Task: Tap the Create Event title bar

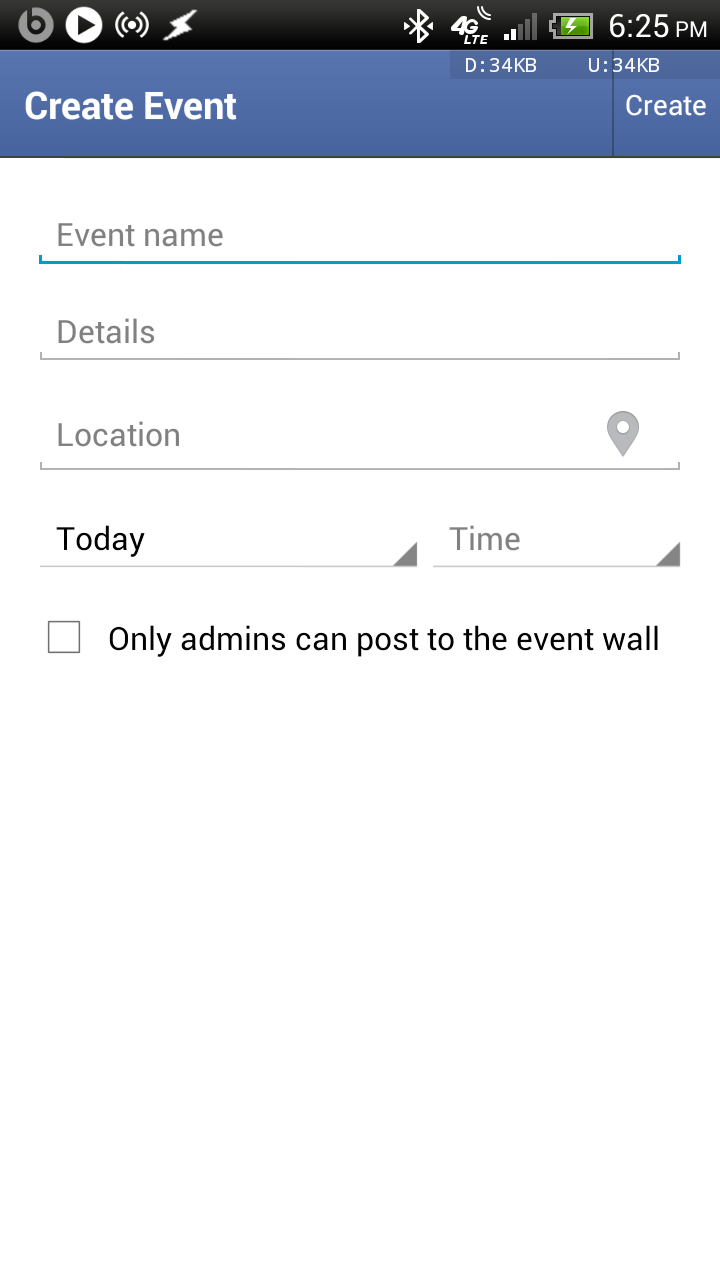Action: (129, 104)
